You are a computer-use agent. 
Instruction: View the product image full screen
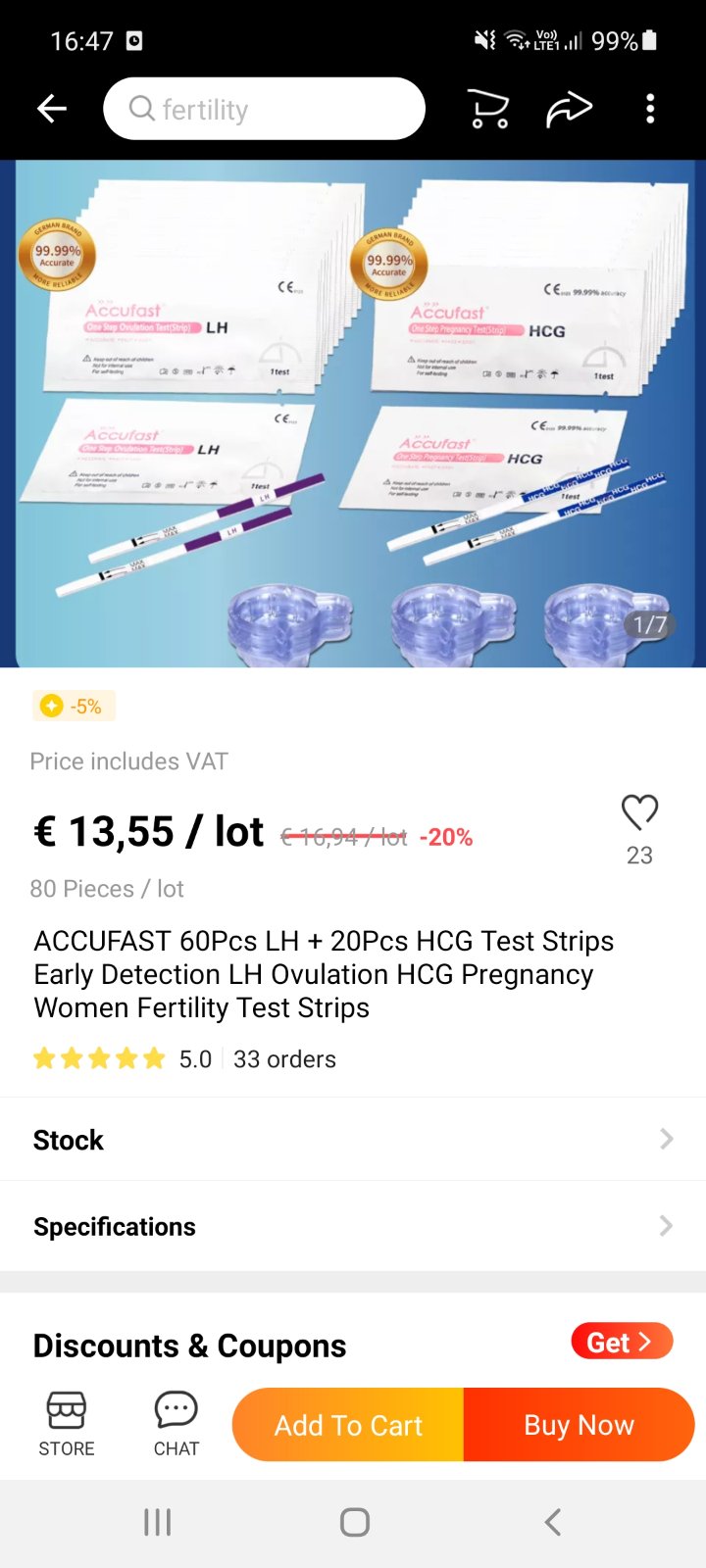[353, 412]
